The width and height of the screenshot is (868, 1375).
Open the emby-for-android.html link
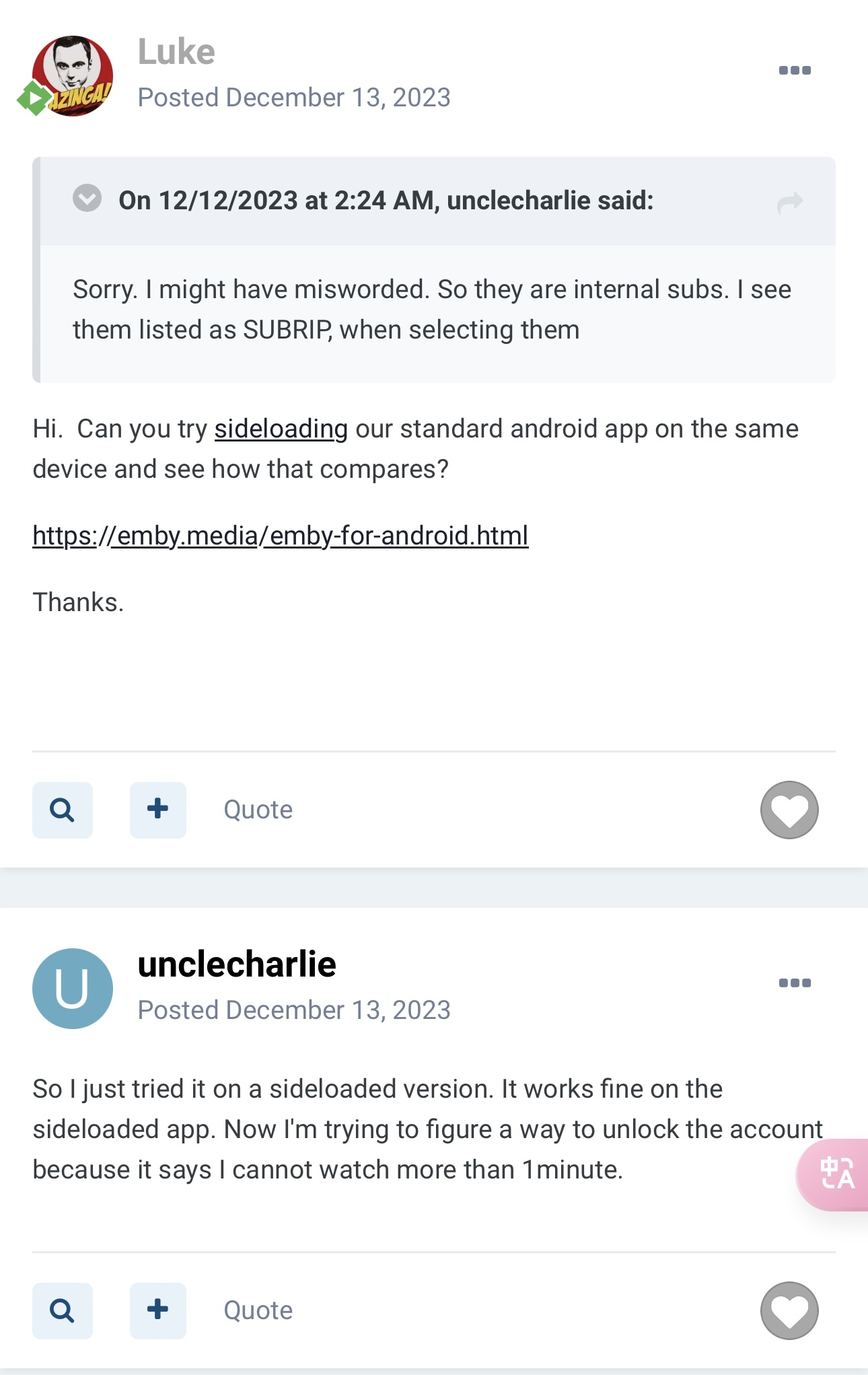click(280, 536)
